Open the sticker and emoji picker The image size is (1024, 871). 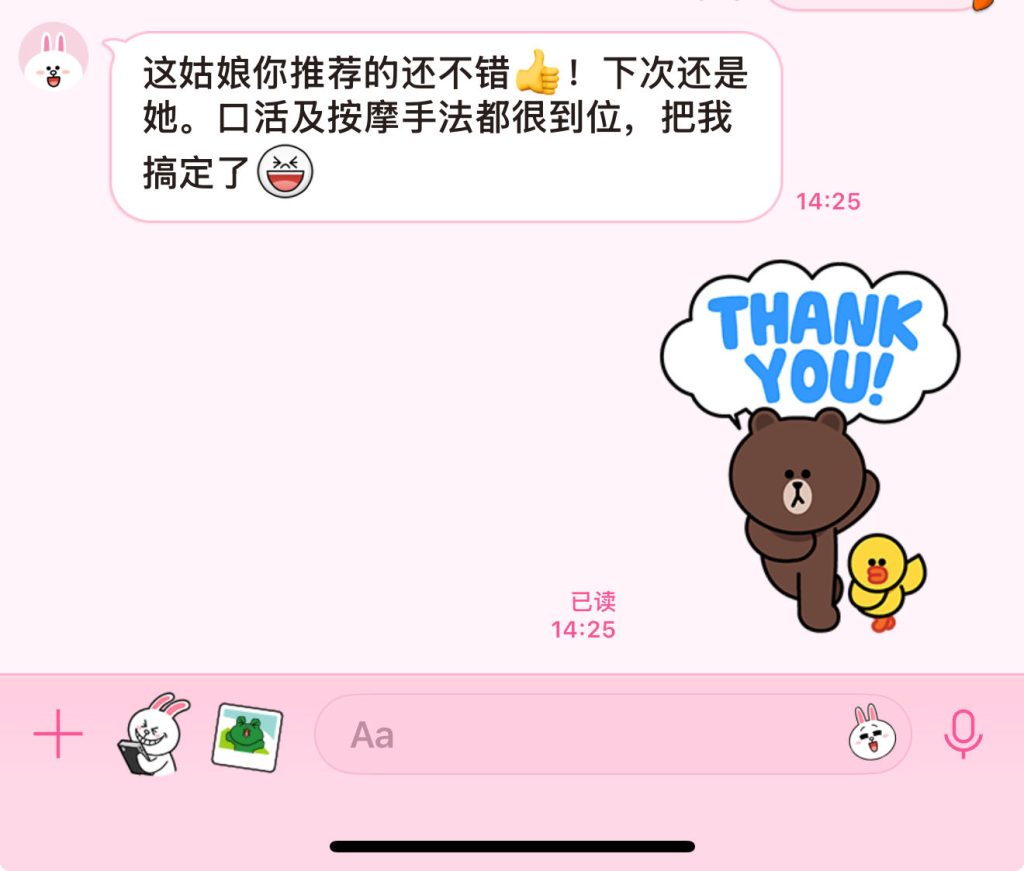[x=872, y=735]
